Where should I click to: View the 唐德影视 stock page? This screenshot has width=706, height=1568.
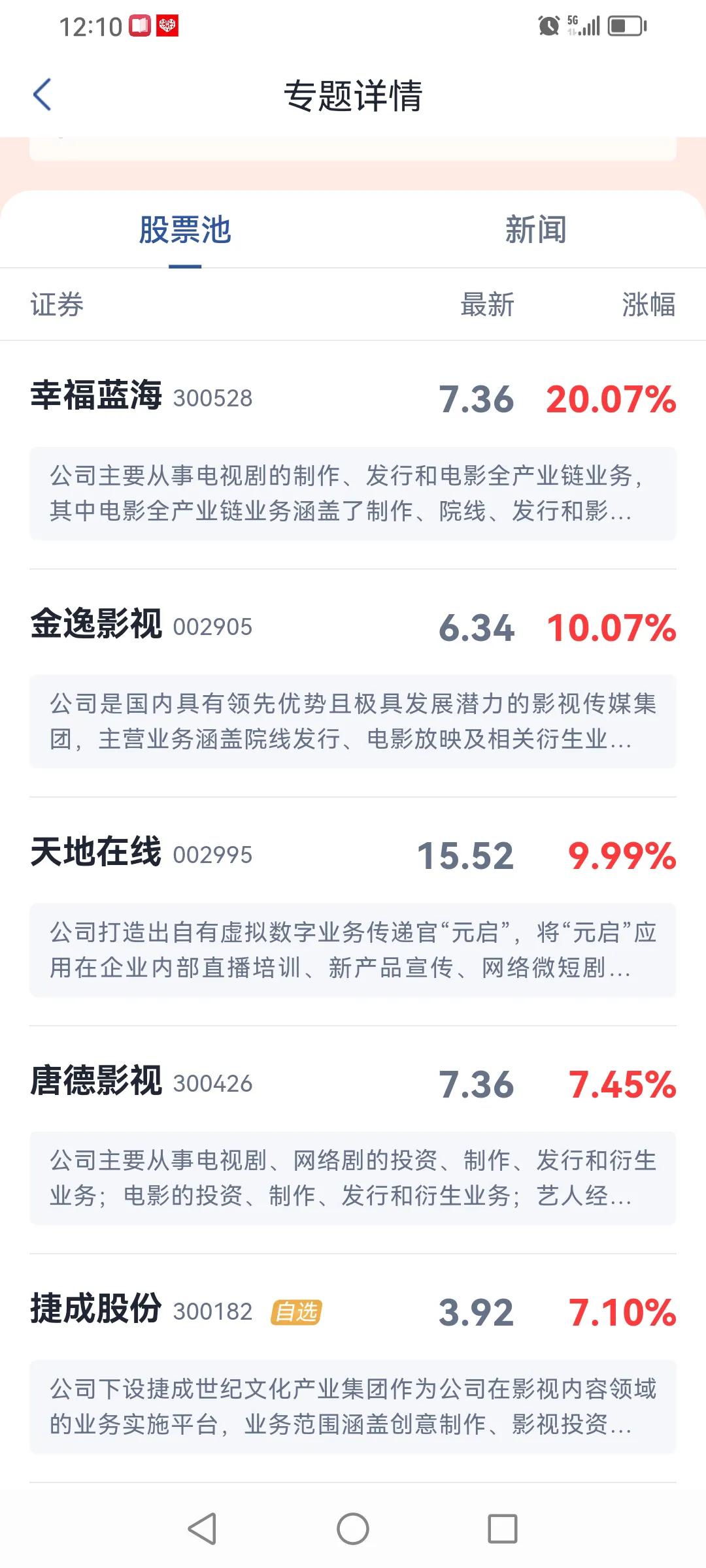(x=95, y=1085)
